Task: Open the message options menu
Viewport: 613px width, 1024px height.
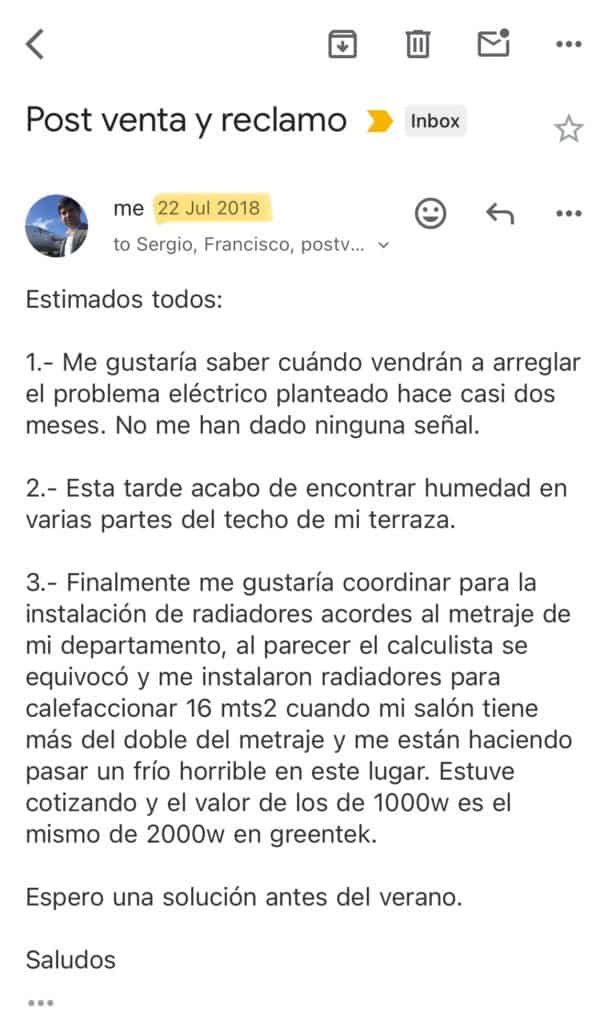Action: click(x=568, y=213)
